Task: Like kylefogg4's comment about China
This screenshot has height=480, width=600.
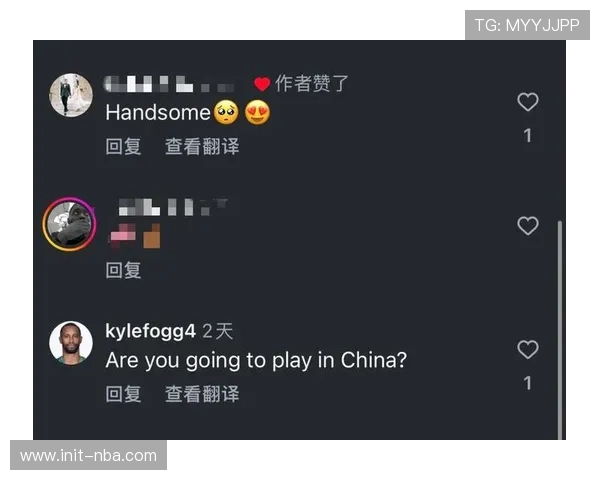Action: pyautogui.click(x=528, y=349)
